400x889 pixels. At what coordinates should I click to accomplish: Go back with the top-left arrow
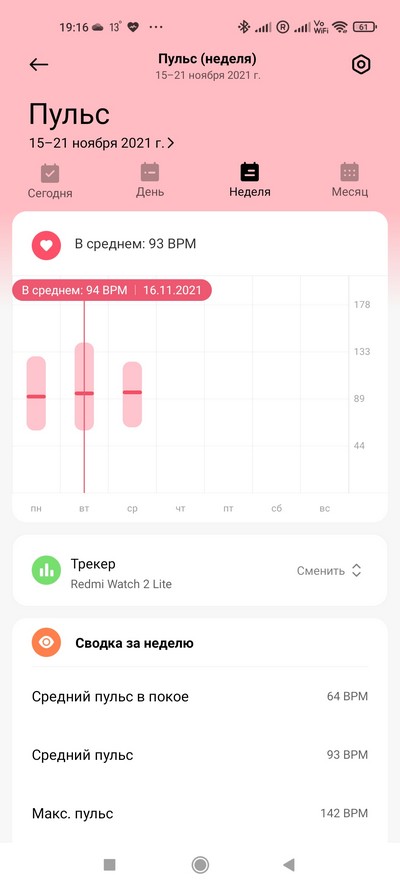tap(39, 65)
